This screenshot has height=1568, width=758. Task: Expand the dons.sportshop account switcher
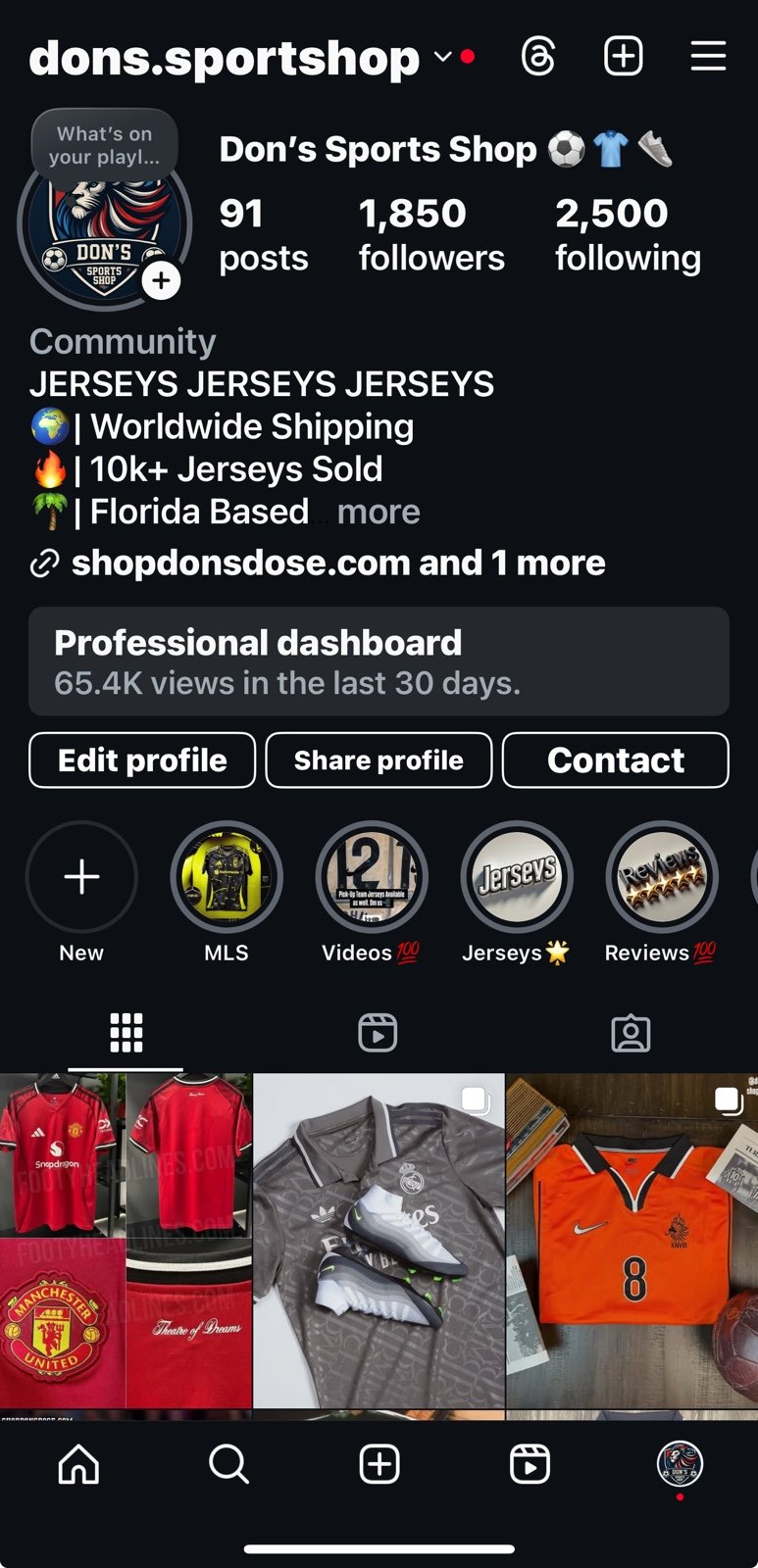click(443, 57)
